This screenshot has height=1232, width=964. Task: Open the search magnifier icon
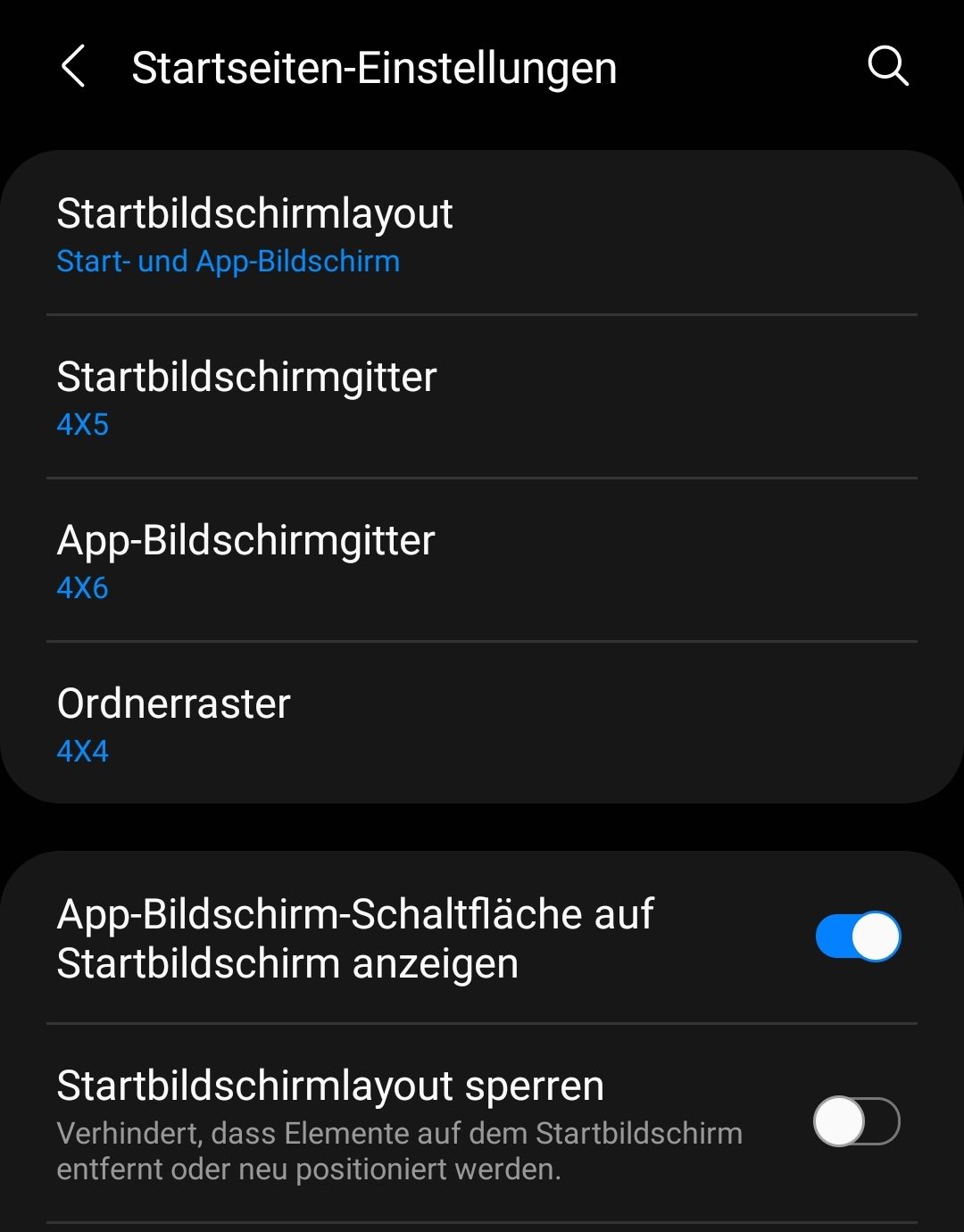(887, 67)
